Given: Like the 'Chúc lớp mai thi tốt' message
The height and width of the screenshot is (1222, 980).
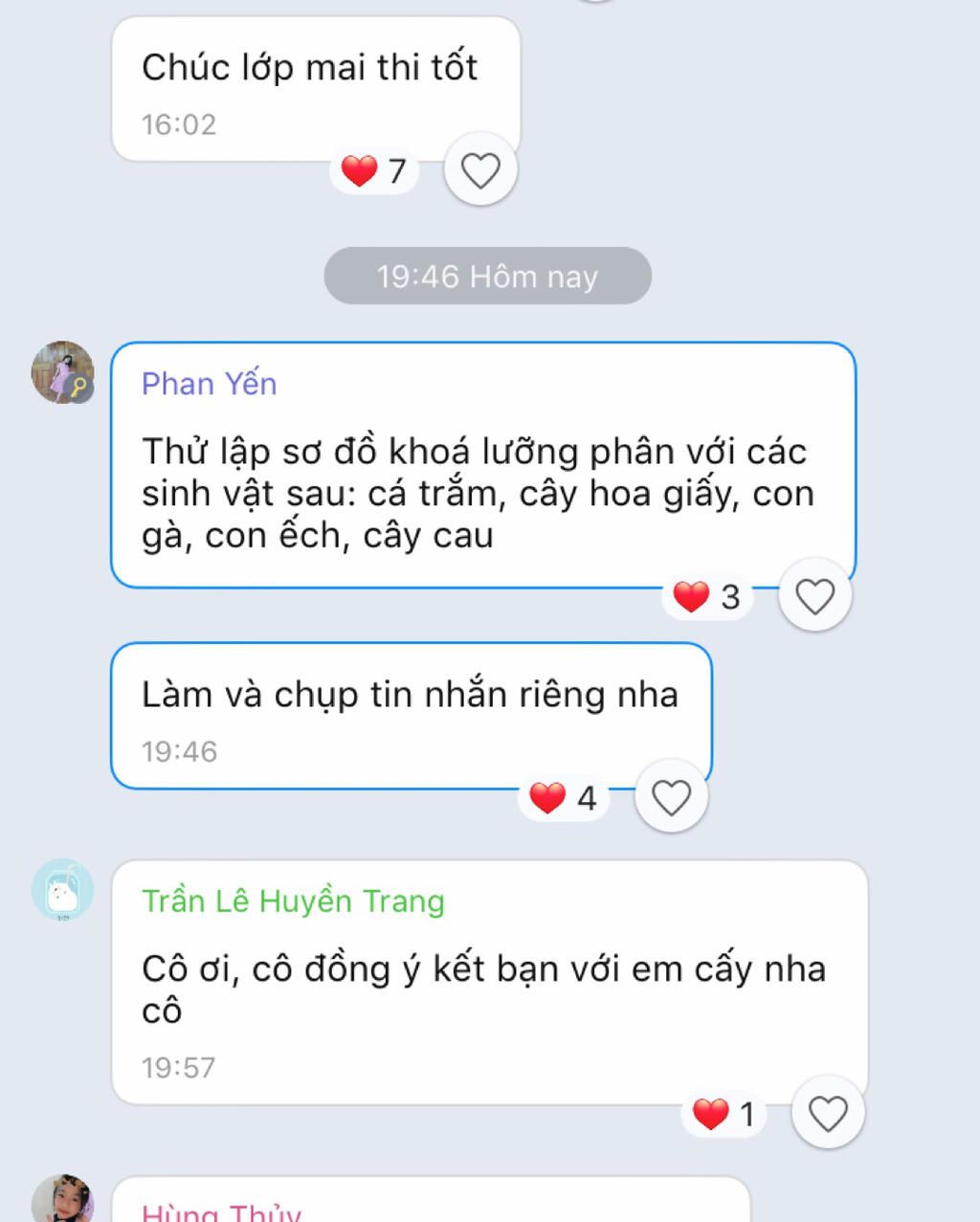Looking at the screenshot, I should pos(480,171).
